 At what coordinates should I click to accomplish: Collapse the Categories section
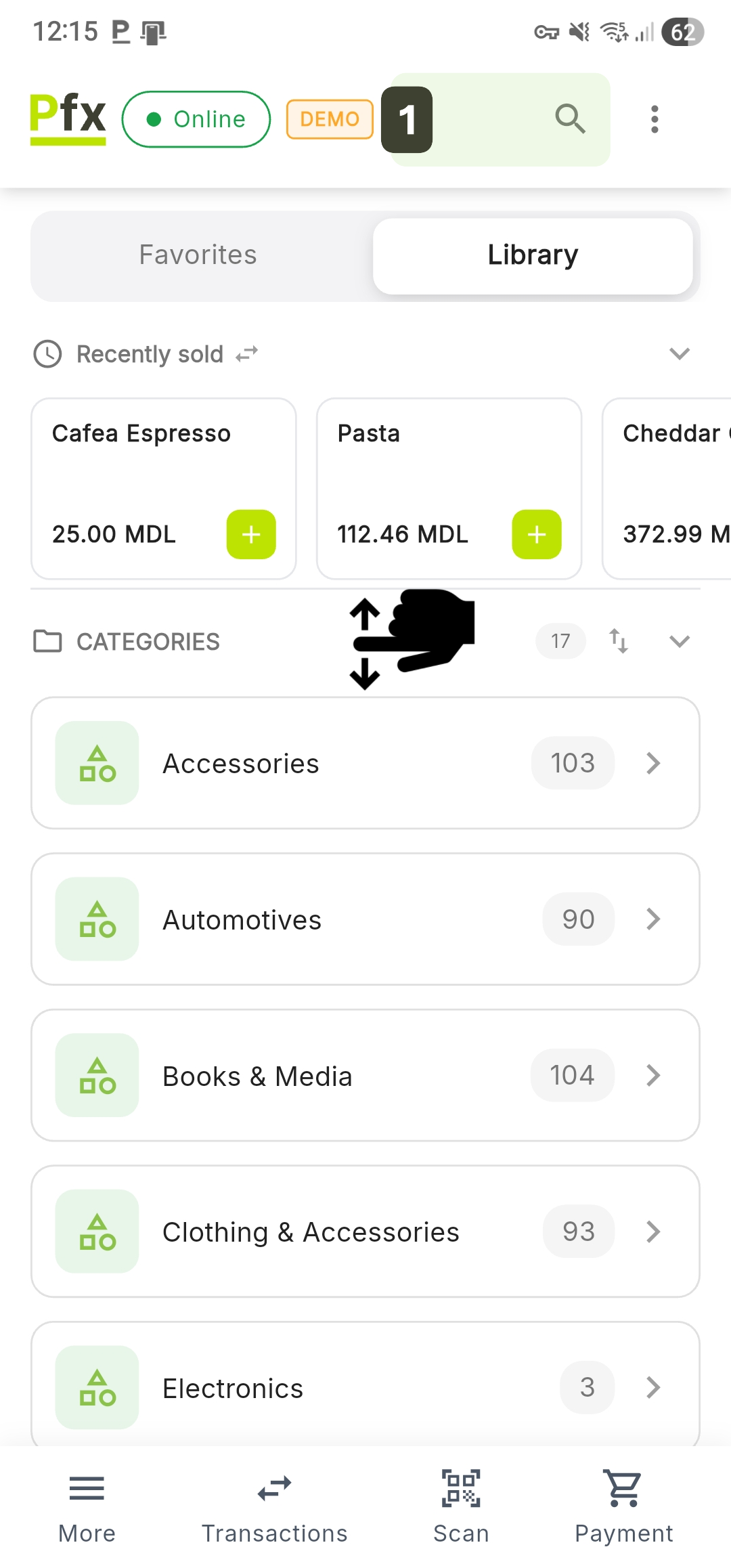tap(679, 640)
